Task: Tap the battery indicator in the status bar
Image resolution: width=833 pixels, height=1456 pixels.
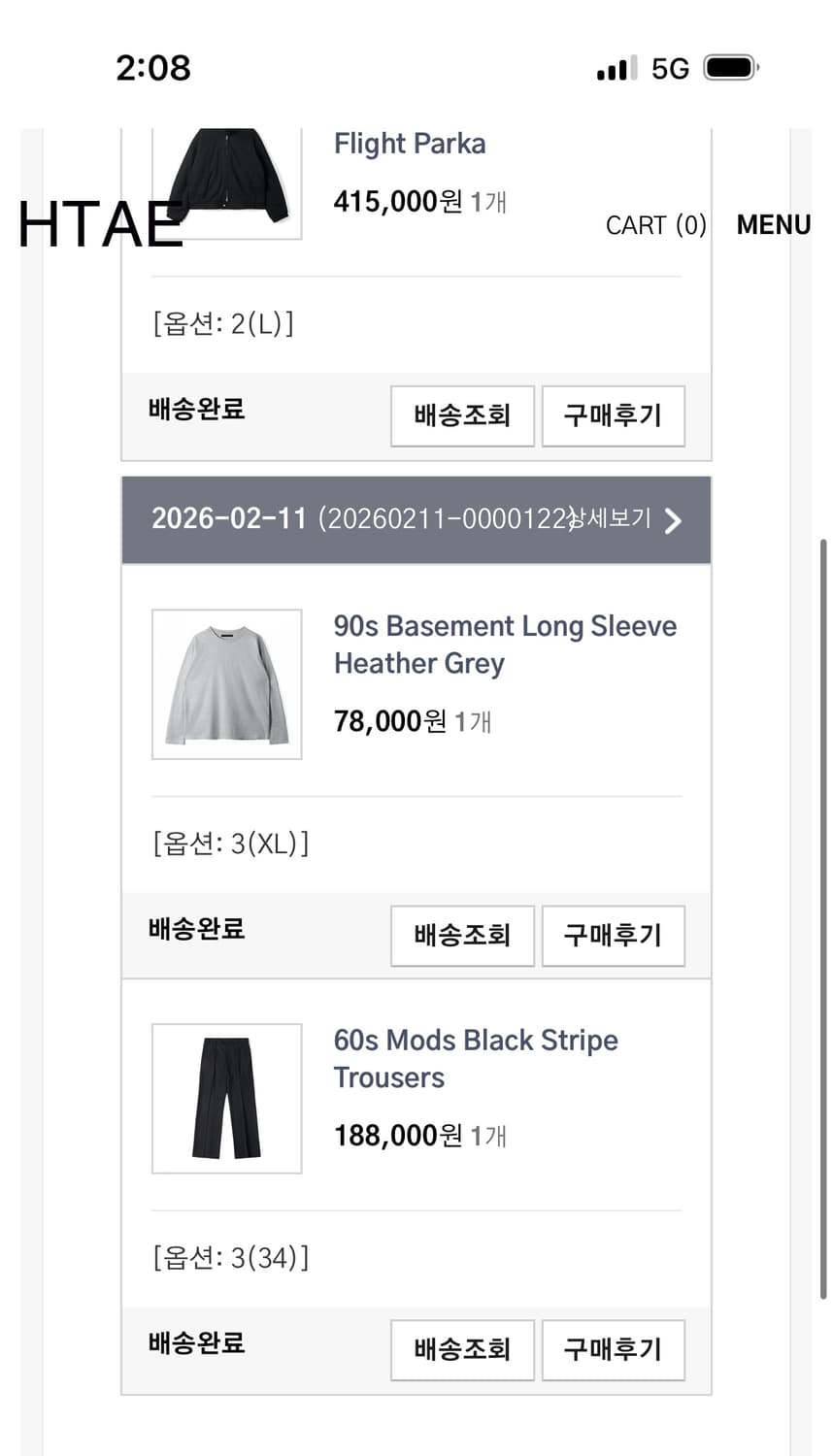Action: pos(729,66)
